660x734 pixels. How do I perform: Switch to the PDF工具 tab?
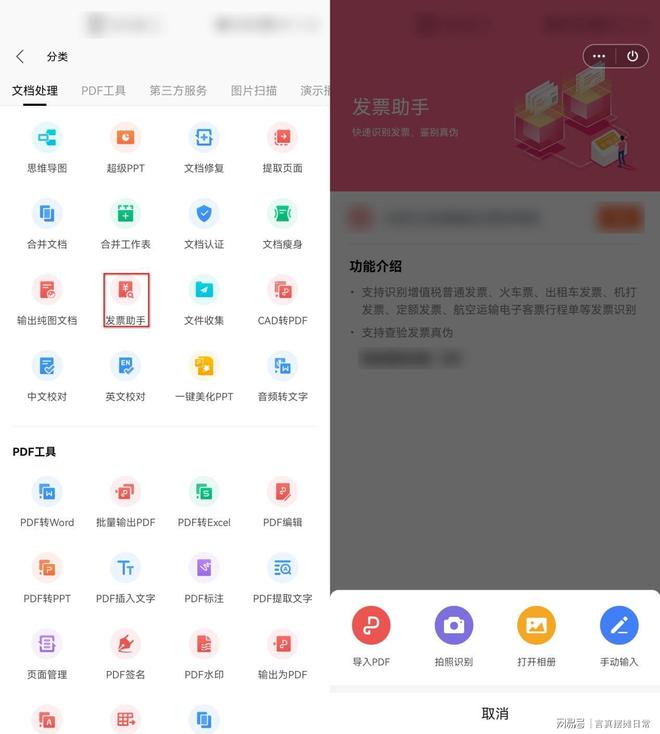click(x=104, y=91)
